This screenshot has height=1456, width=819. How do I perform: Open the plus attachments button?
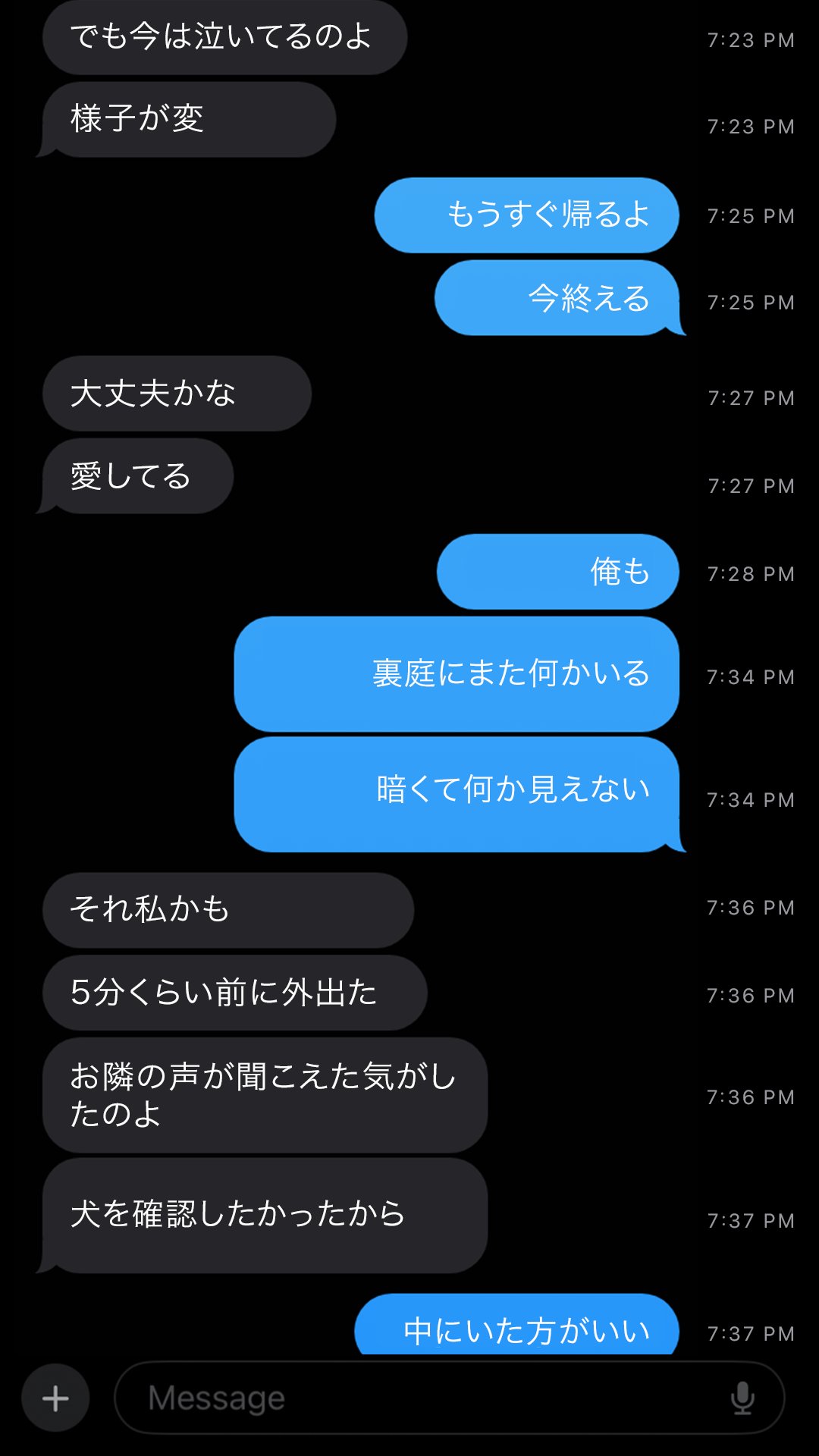[55, 1398]
